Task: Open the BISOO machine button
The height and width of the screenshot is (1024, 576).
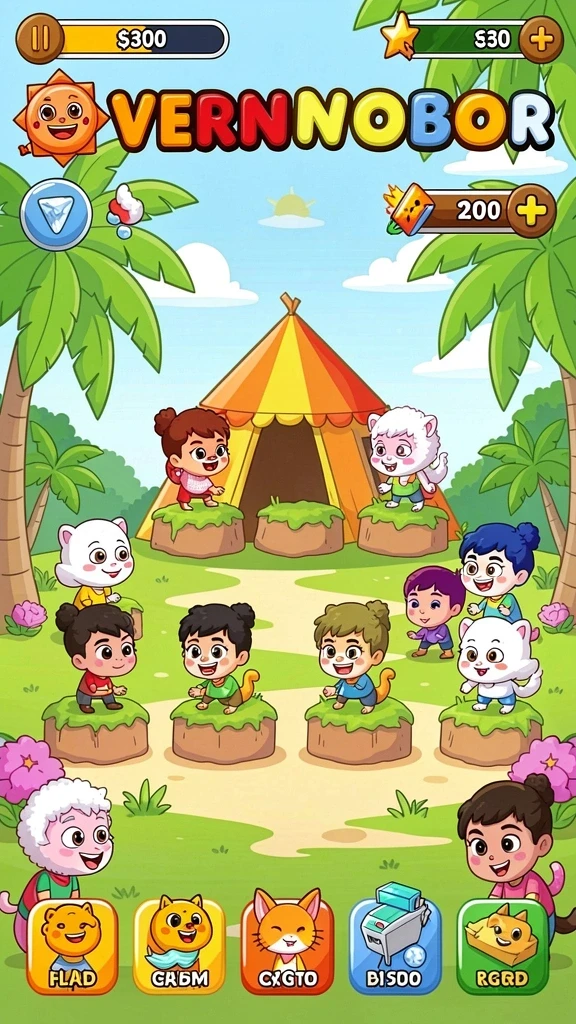Action: 395,946
